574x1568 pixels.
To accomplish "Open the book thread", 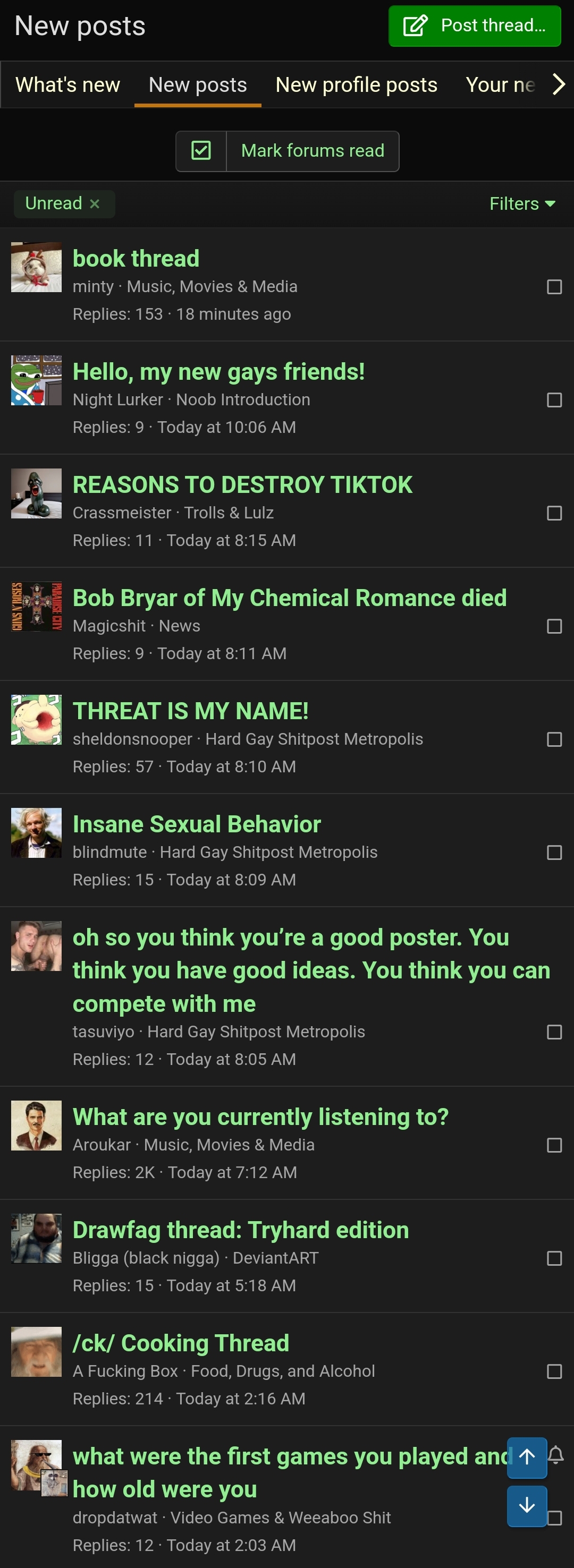I will (x=136, y=259).
